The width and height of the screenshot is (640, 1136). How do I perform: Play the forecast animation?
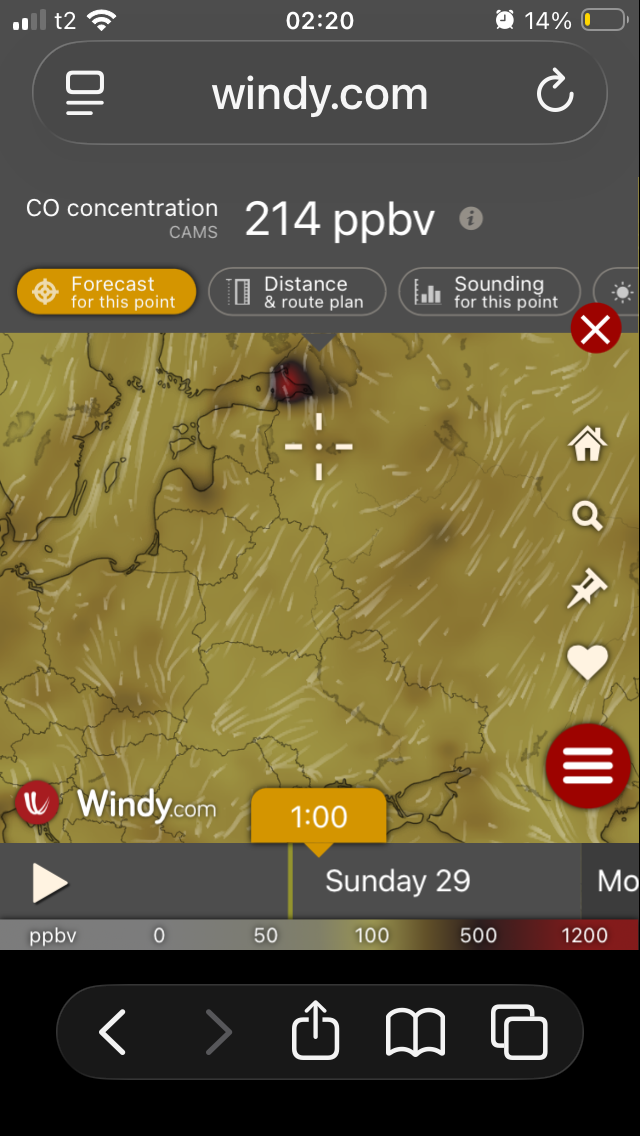click(48, 882)
